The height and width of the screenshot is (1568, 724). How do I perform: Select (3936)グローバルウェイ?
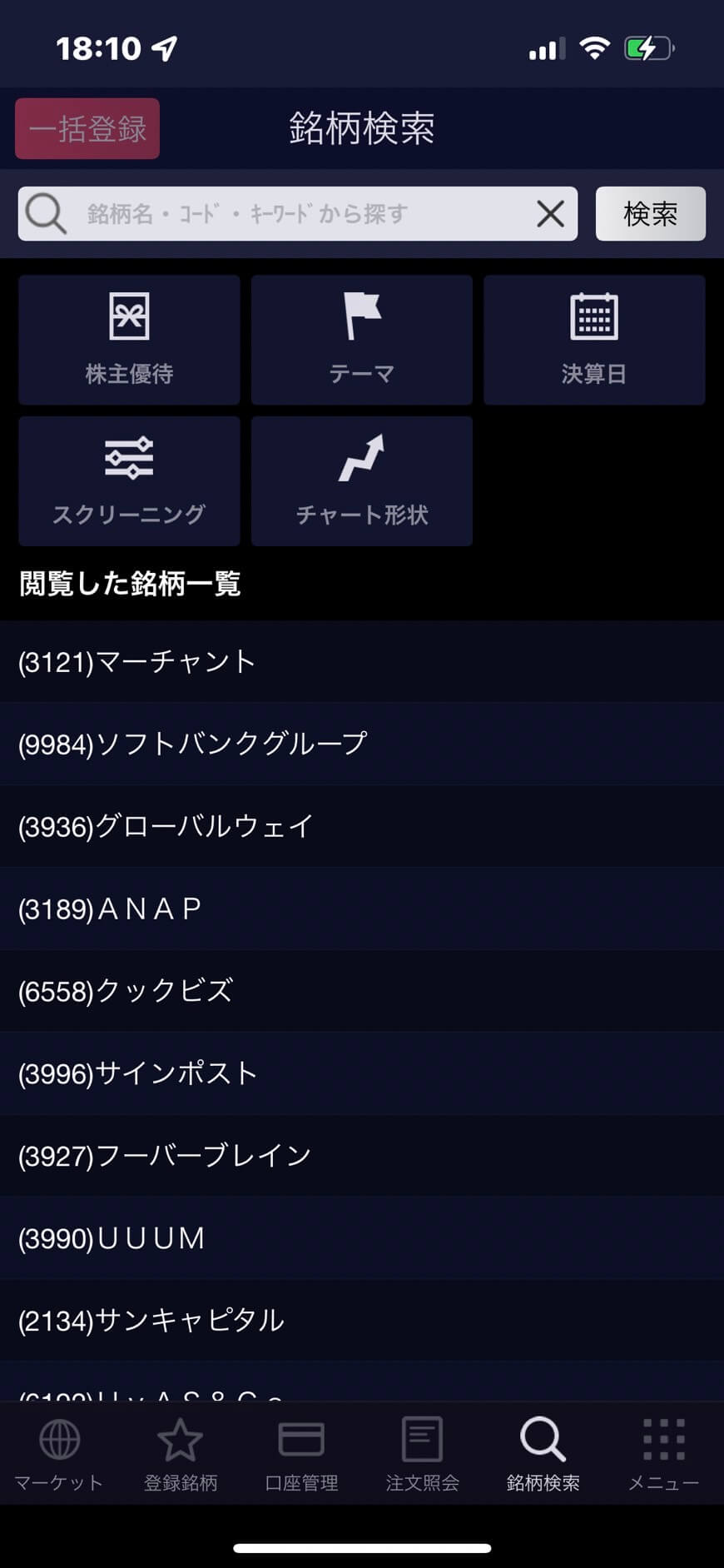coord(362,827)
